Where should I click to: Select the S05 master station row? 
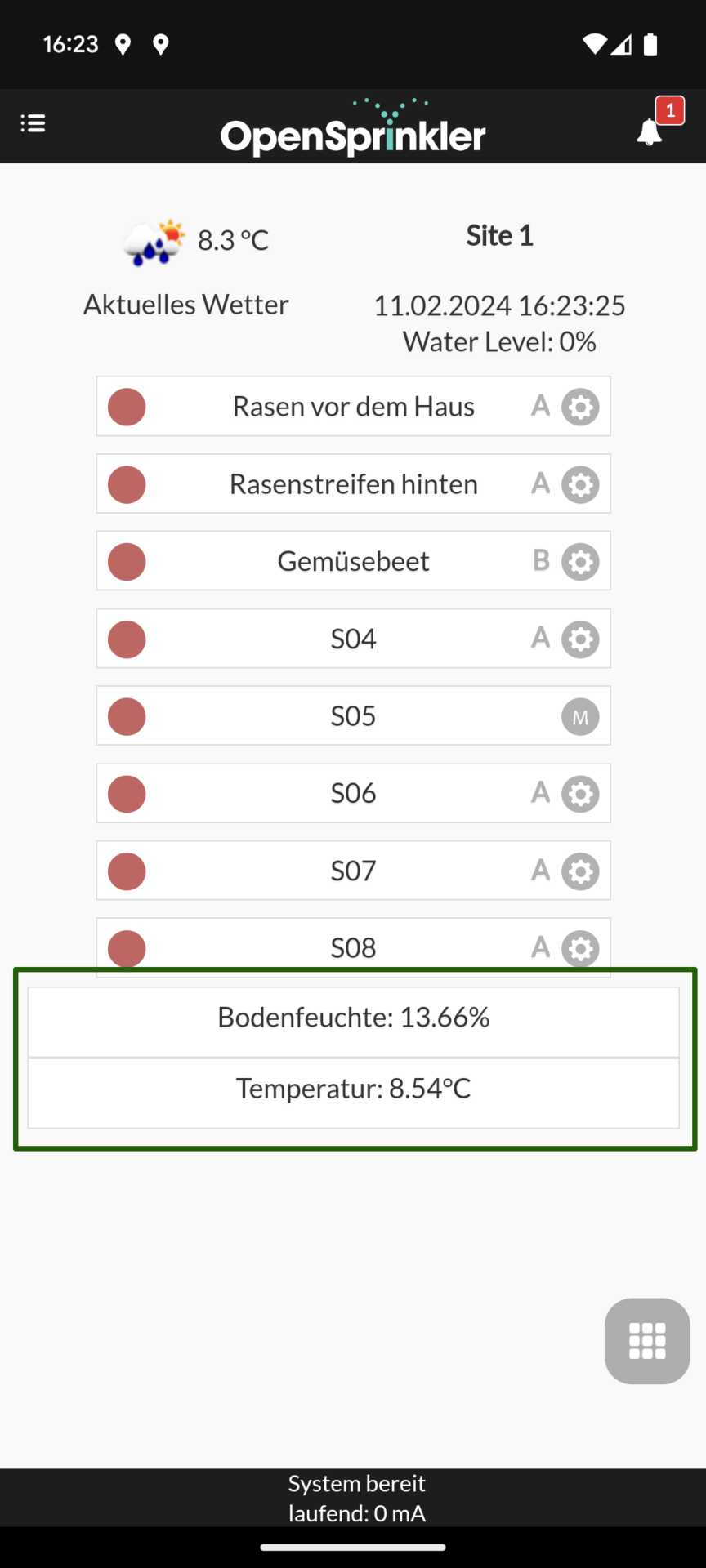click(353, 715)
